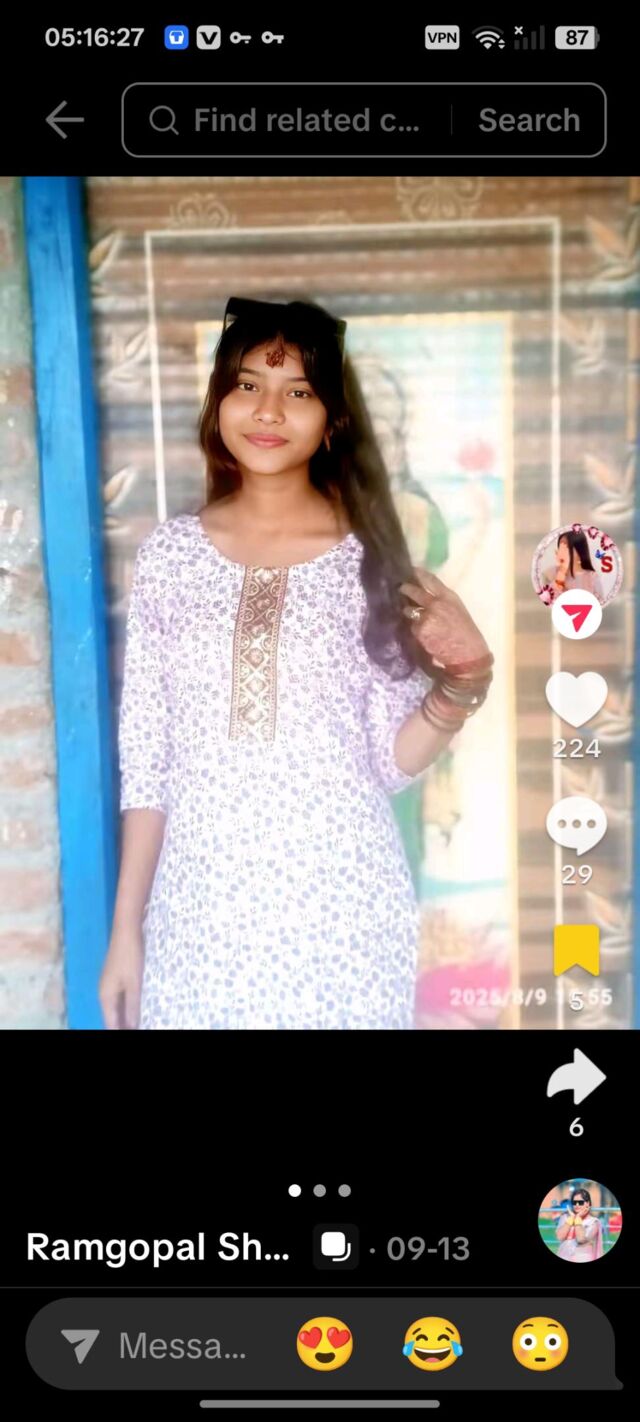Viewport: 640px width, 1422px height.
Task: Like this post with the heart icon
Action: [576, 700]
